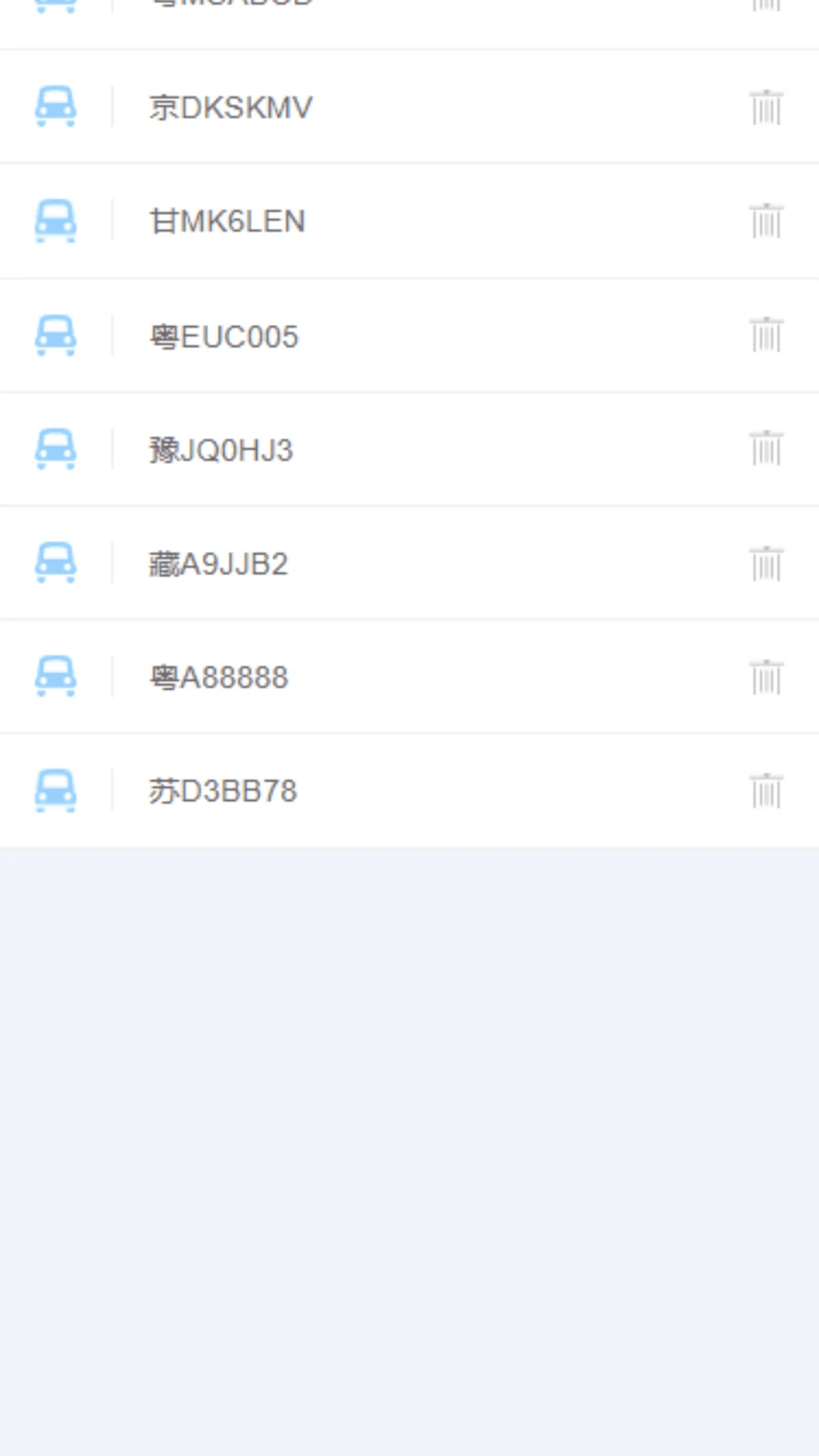The height and width of the screenshot is (1456, 819).
Task: Delete the plate 粤EUC005
Action: click(x=765, y=335)
